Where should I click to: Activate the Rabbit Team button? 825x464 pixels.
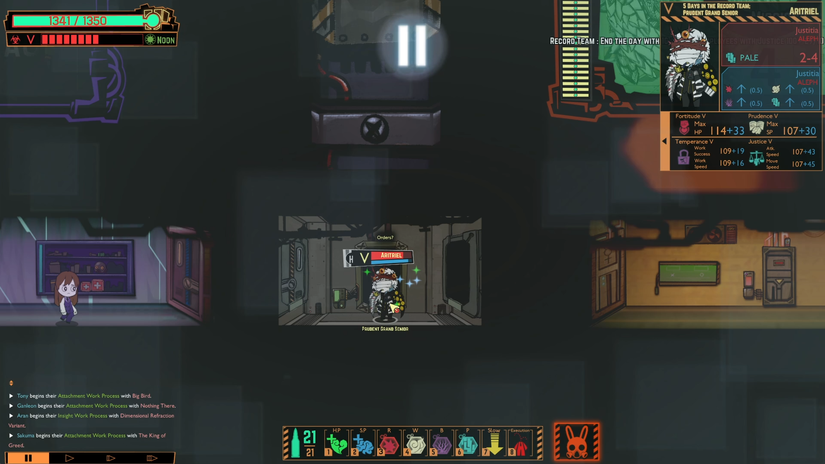pyautogui.click(x=577, y=442)
